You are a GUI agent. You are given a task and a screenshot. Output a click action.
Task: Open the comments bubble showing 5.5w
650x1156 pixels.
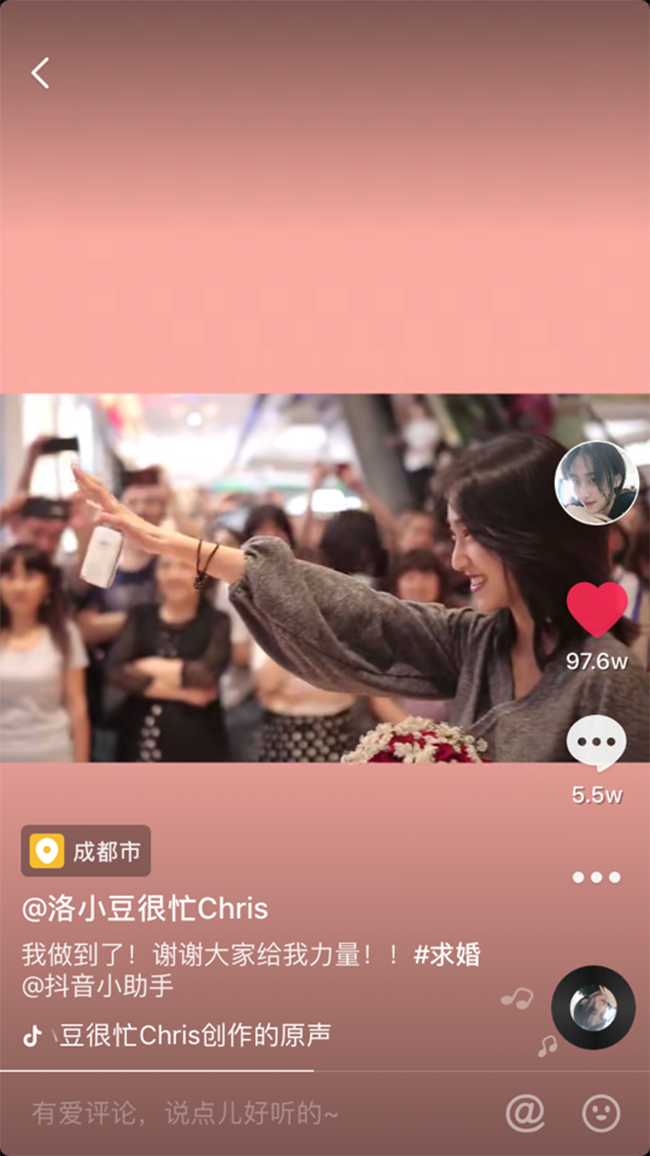pyautogui.click(x=597, y=745)
